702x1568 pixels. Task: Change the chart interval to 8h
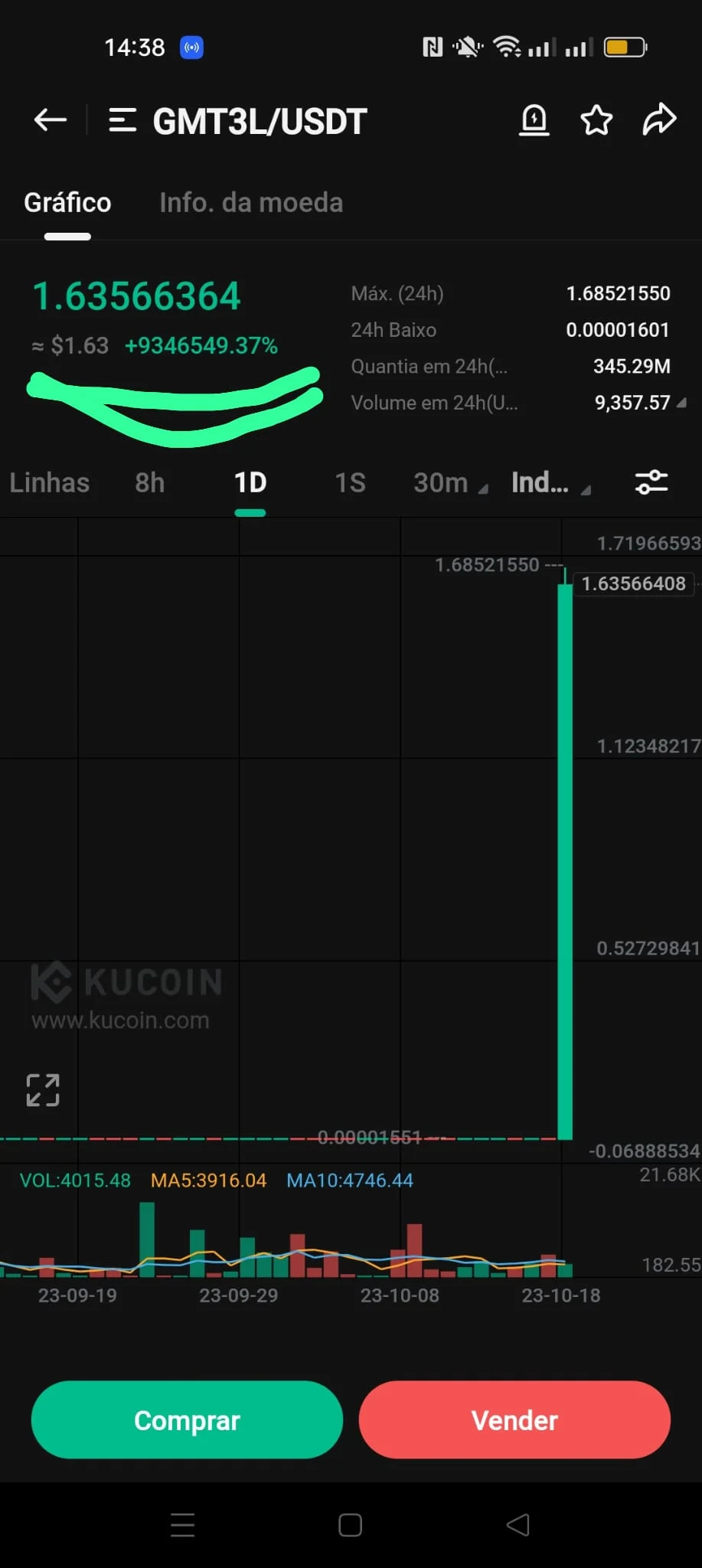(150, 483)
